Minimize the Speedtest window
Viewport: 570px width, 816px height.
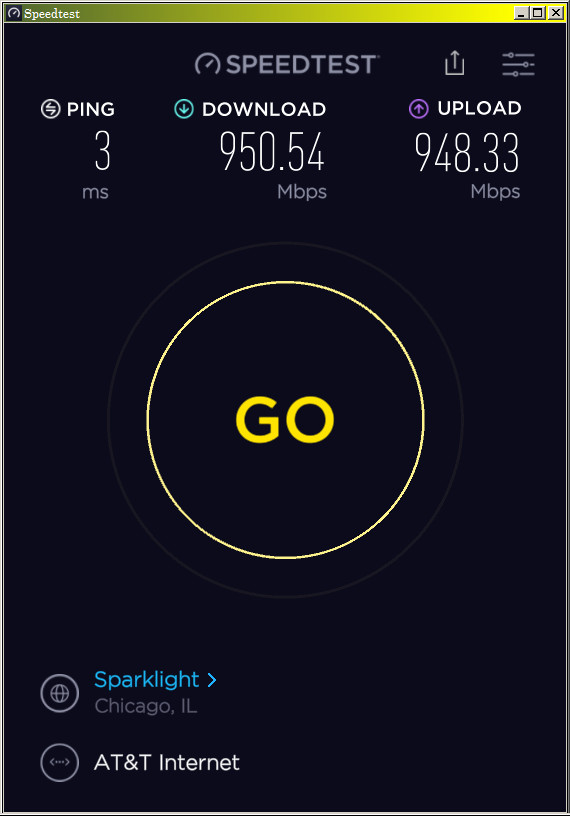coord(521,12)
